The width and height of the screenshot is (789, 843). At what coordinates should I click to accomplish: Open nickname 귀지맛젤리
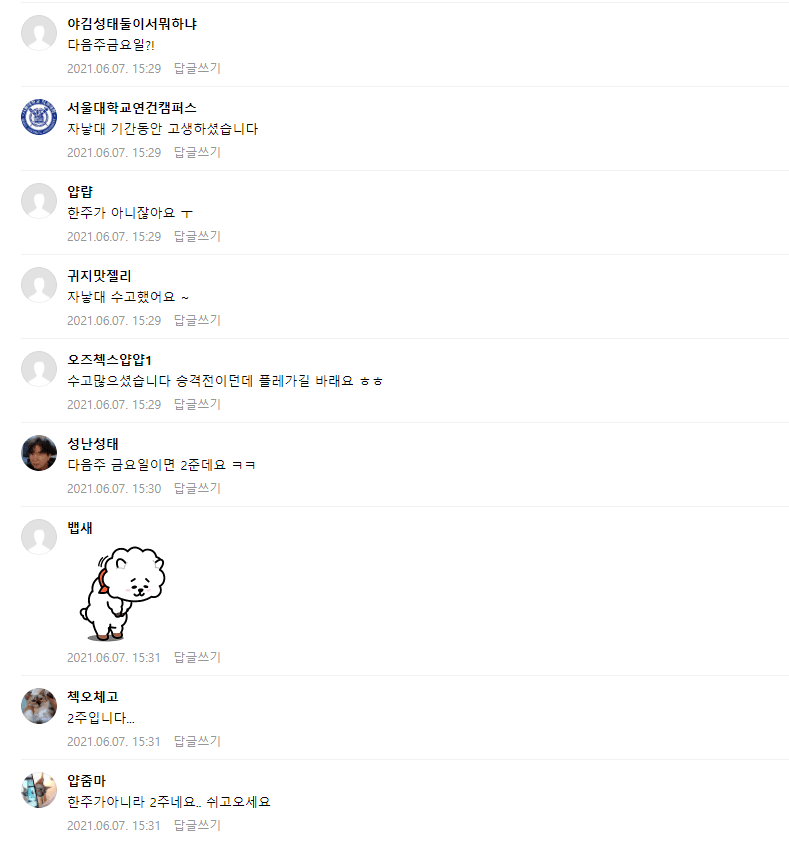99,276
